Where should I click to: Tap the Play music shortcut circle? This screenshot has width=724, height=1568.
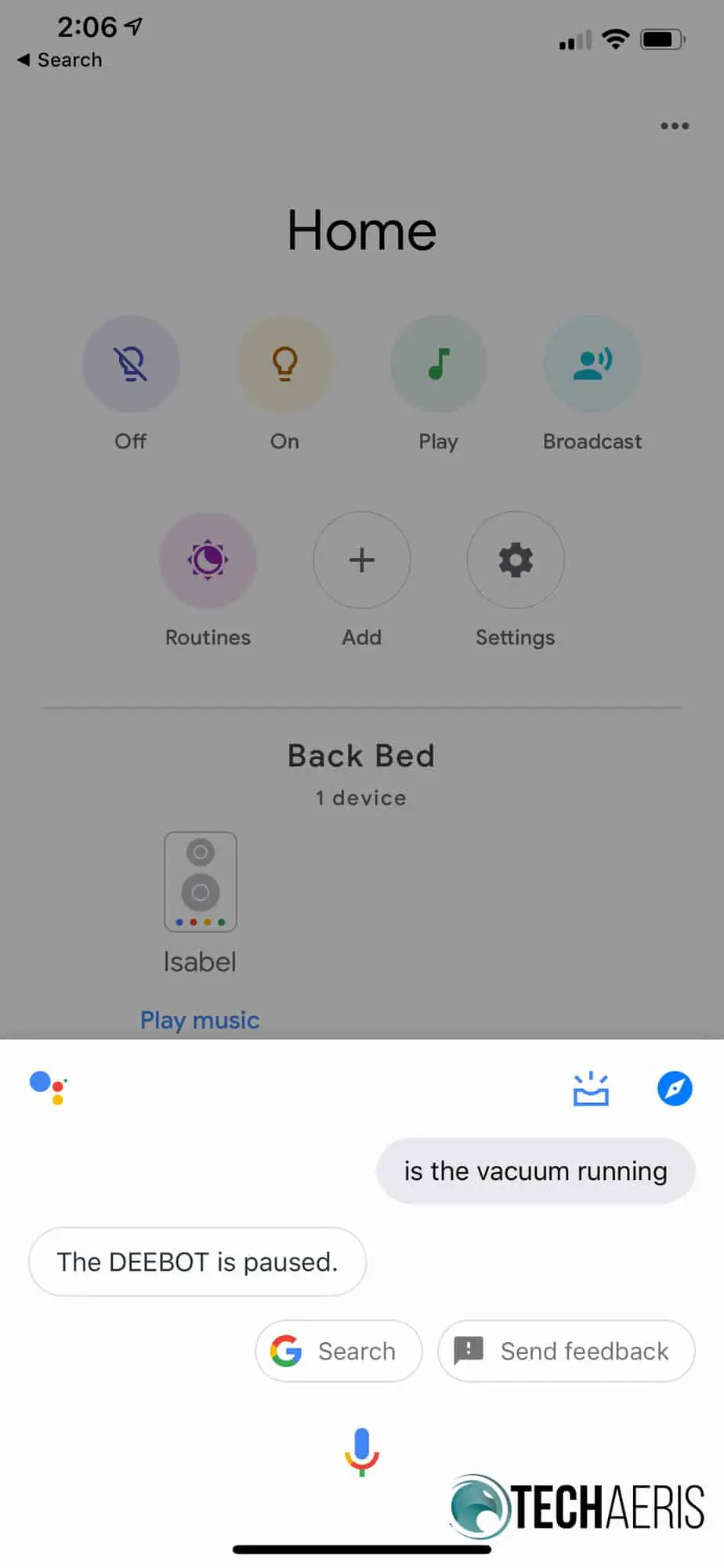pyautogui.click(x=438, y=365)
